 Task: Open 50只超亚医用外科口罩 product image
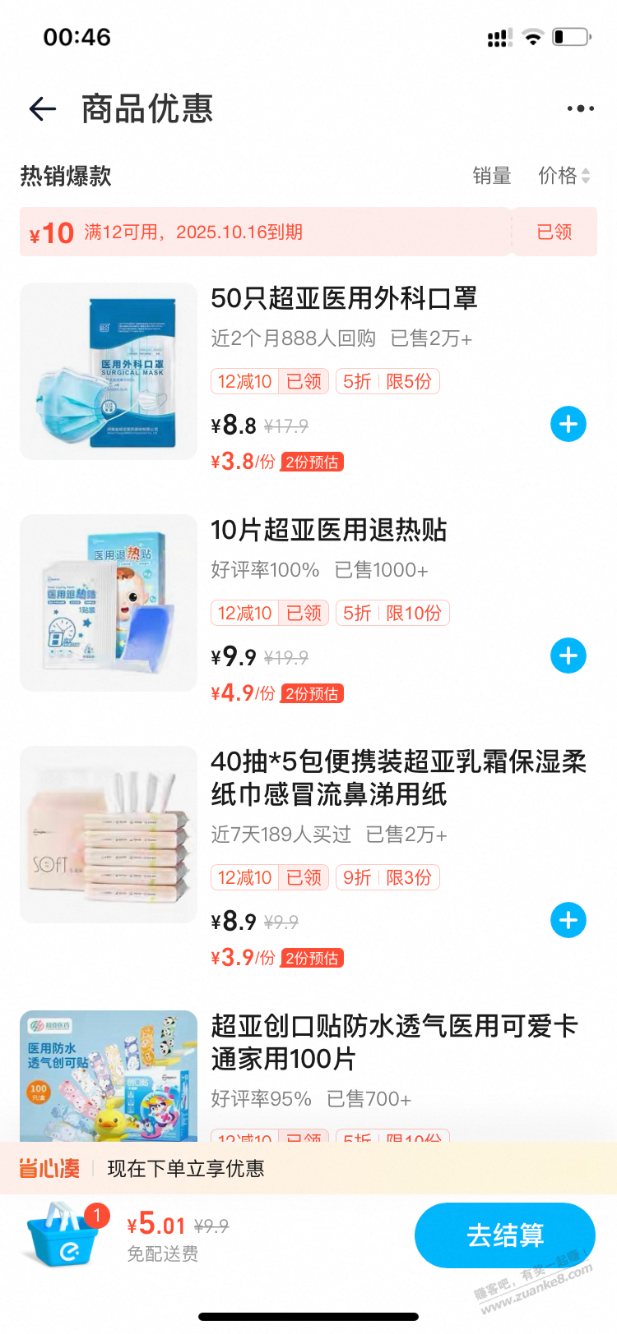point(109,371)
